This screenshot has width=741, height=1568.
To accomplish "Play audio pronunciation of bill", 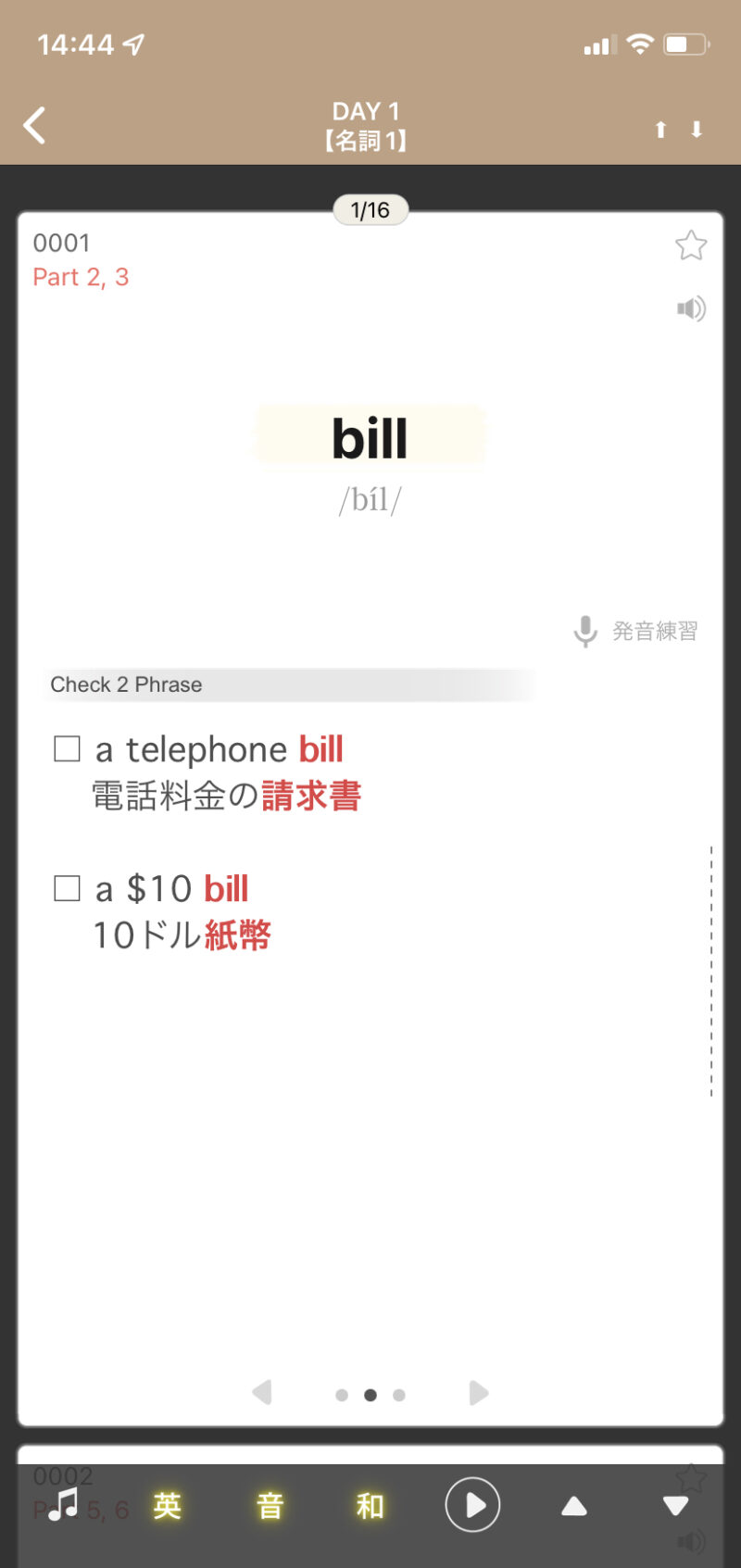I will click(691, 308).
